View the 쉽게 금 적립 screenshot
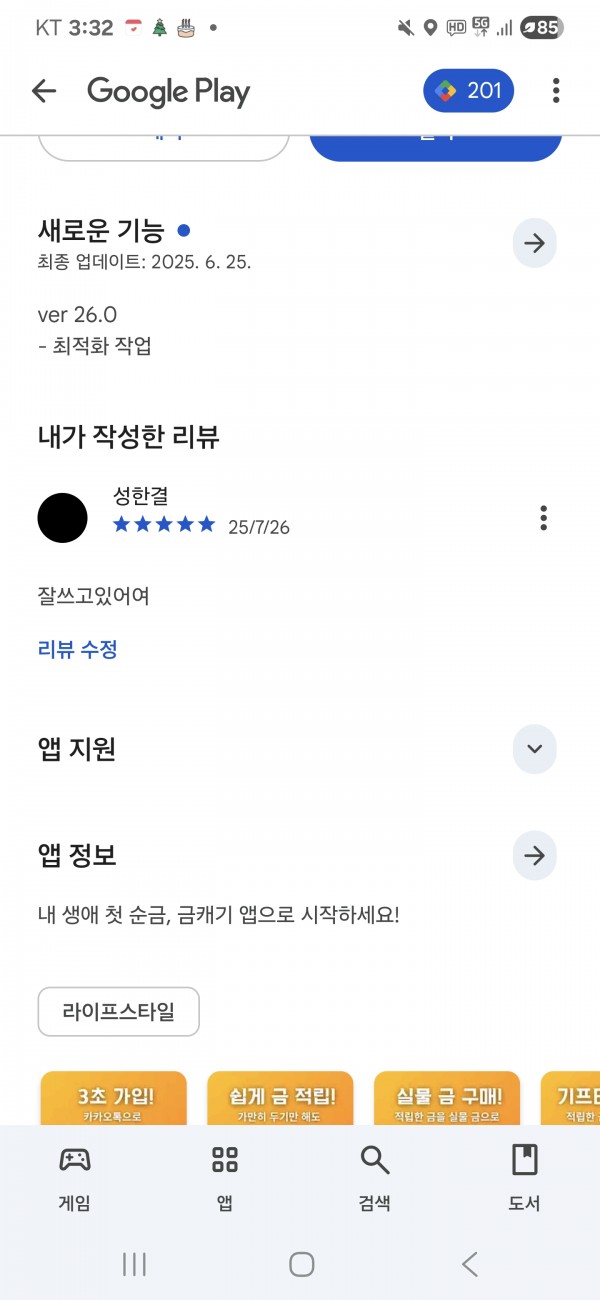Viewport: 600px width, 1300px height. 280,1098
